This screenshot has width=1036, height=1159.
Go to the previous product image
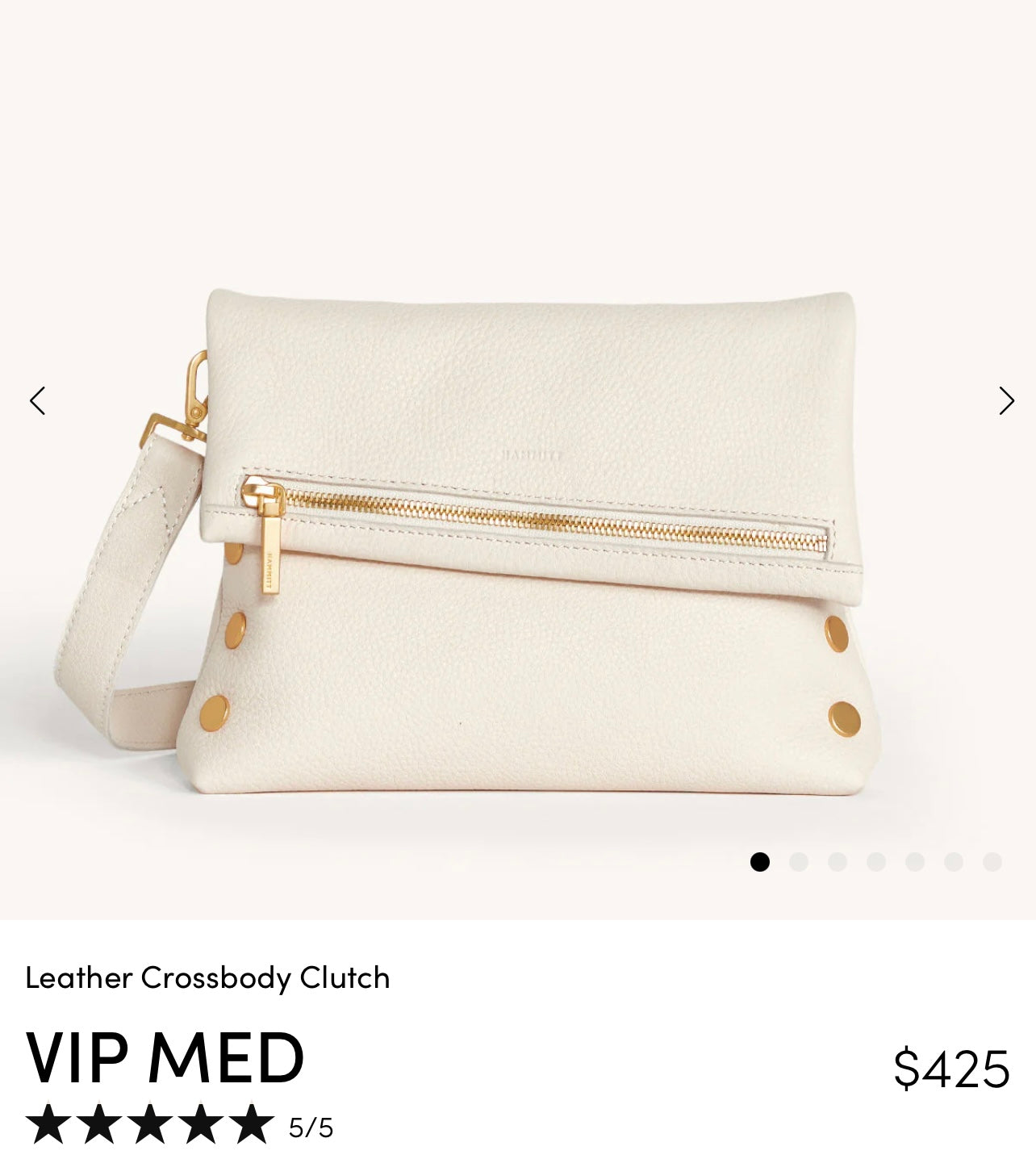[37, 401]
